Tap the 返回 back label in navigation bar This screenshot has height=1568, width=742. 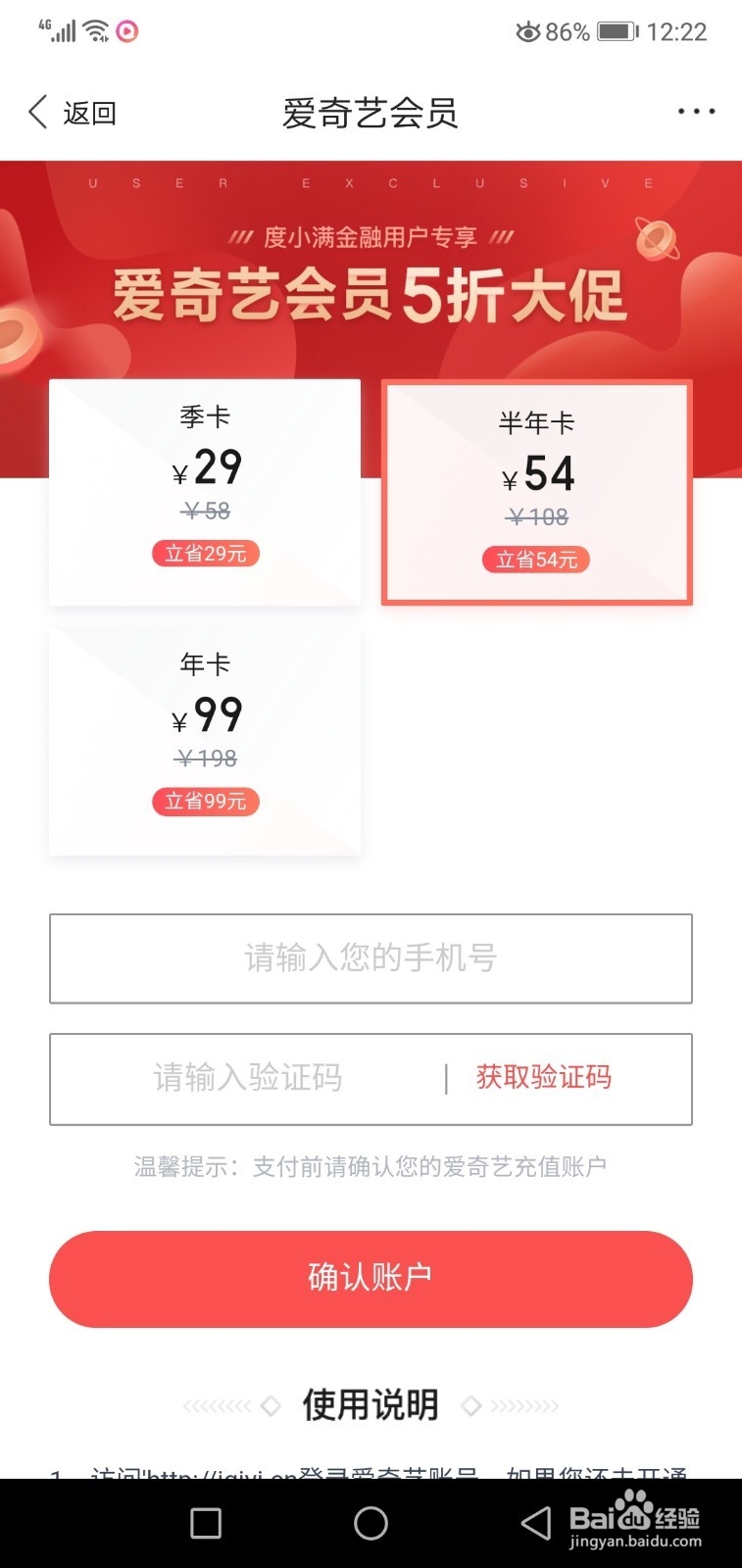pos(88,112)
